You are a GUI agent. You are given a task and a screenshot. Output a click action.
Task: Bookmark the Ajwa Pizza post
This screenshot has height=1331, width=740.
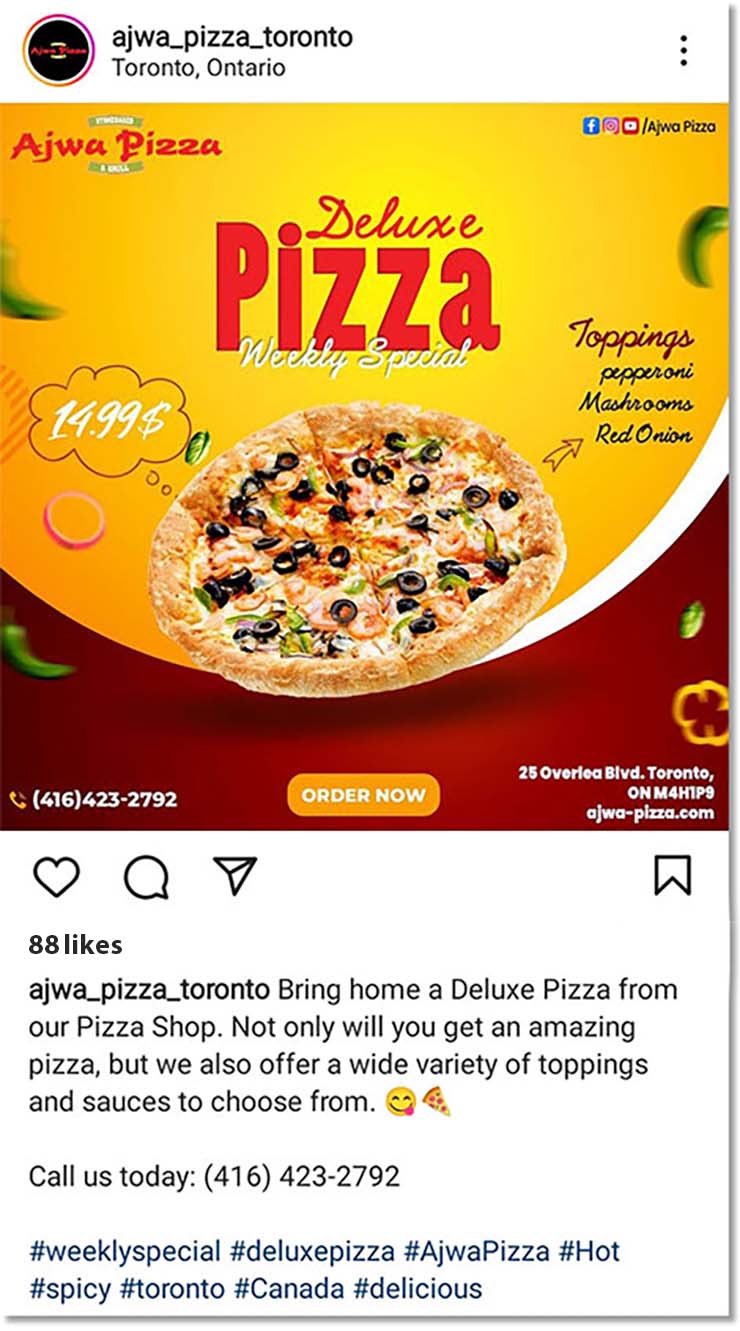673,876
